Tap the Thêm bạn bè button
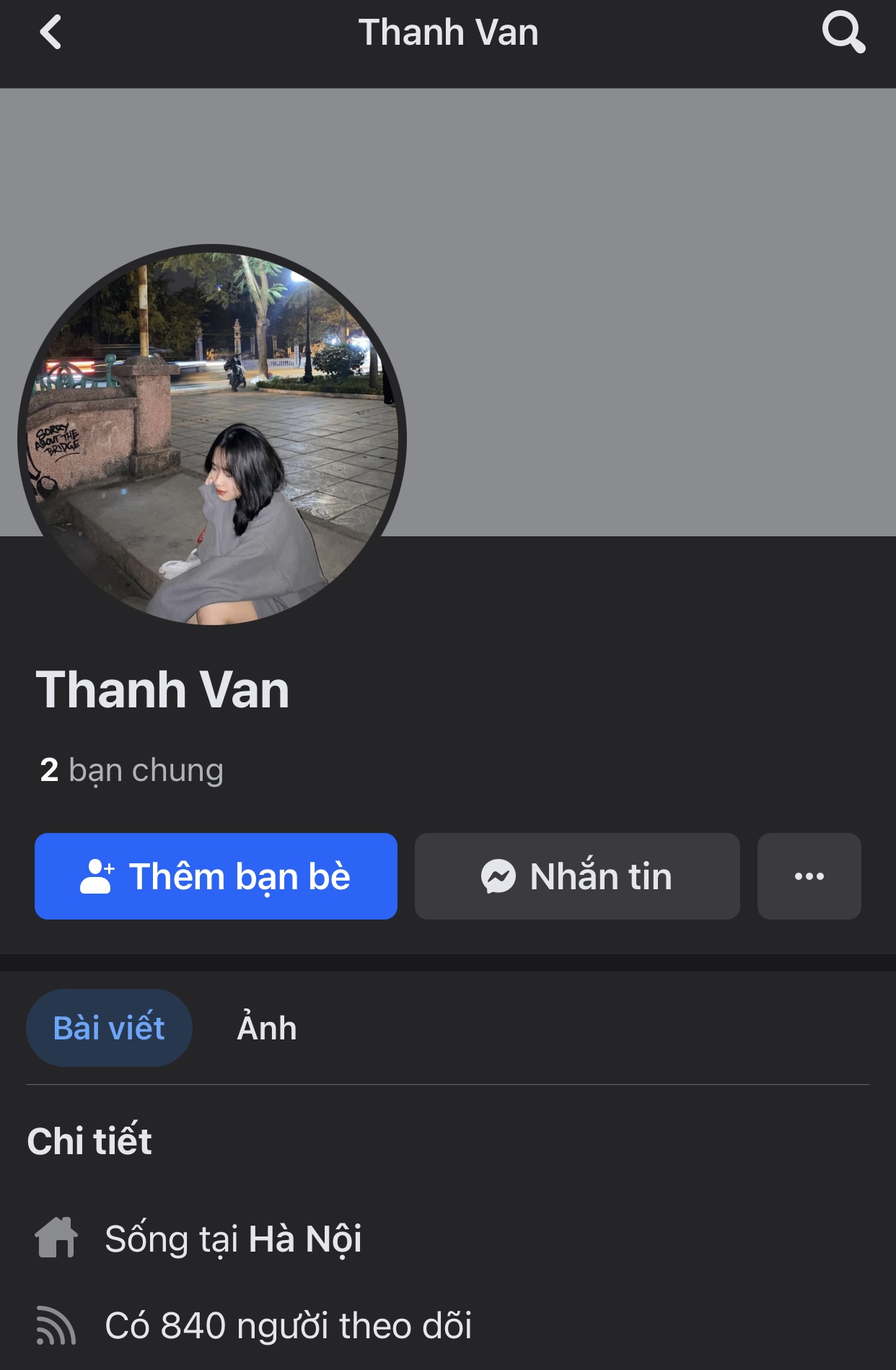896x1370 pixels. click(216, 876)
